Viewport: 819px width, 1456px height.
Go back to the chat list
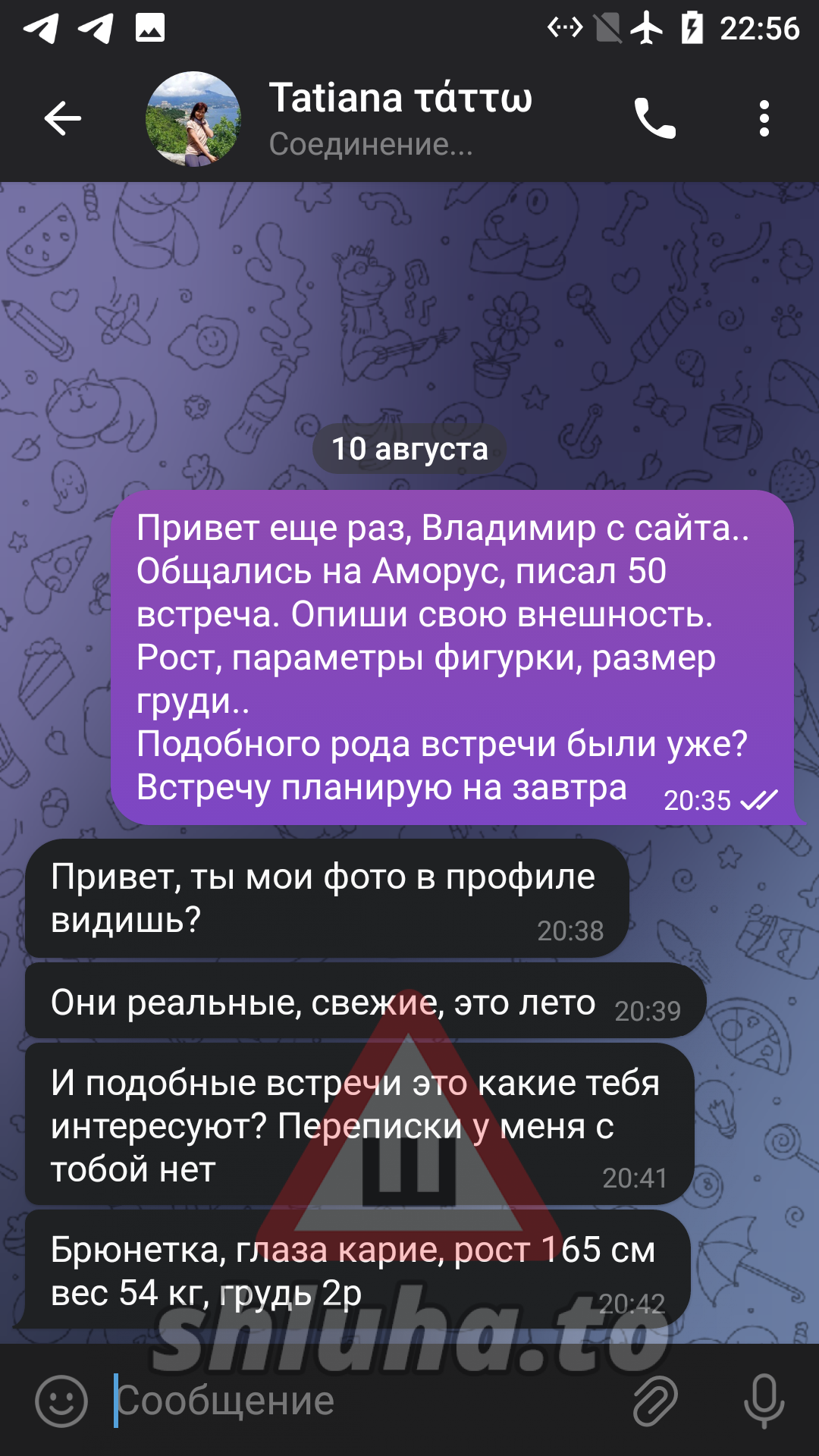[62, 118]
